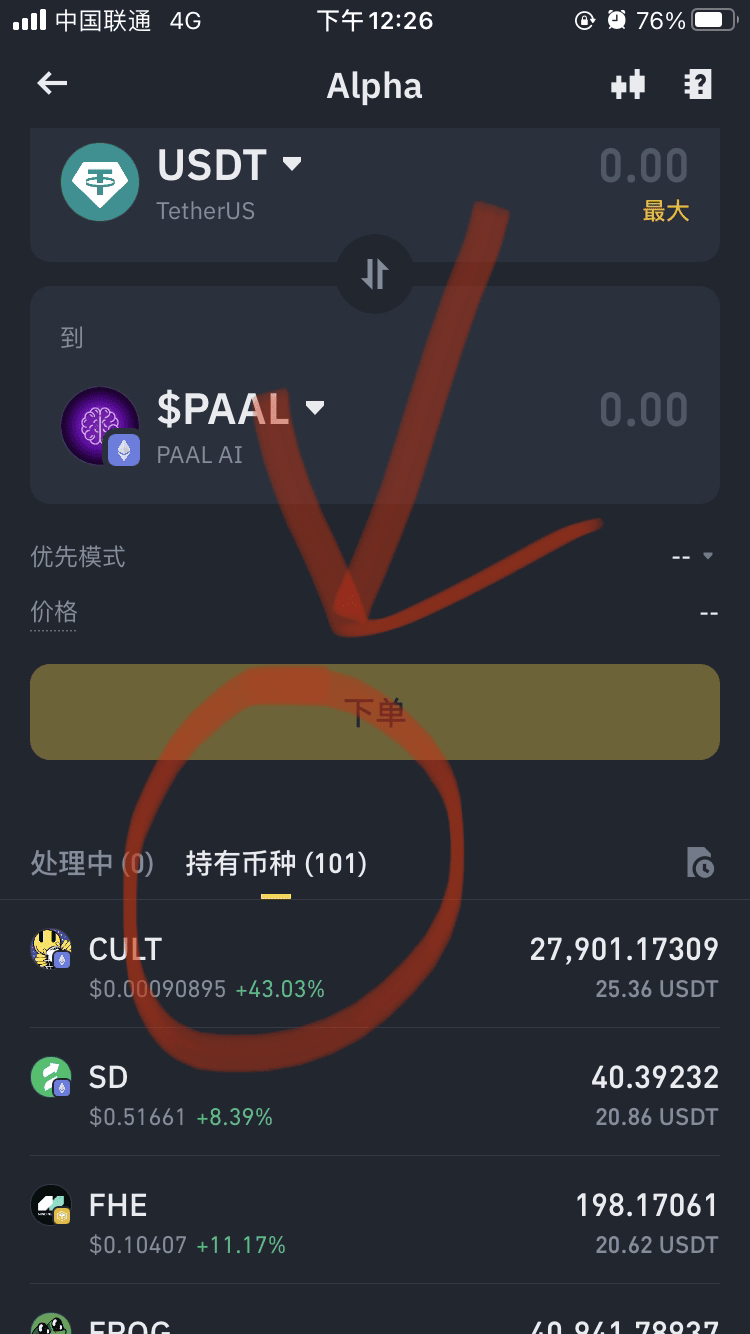This screenshot has width=750, height=1334.
Task: Tap the 下单 order button
Action: (374, 712)
